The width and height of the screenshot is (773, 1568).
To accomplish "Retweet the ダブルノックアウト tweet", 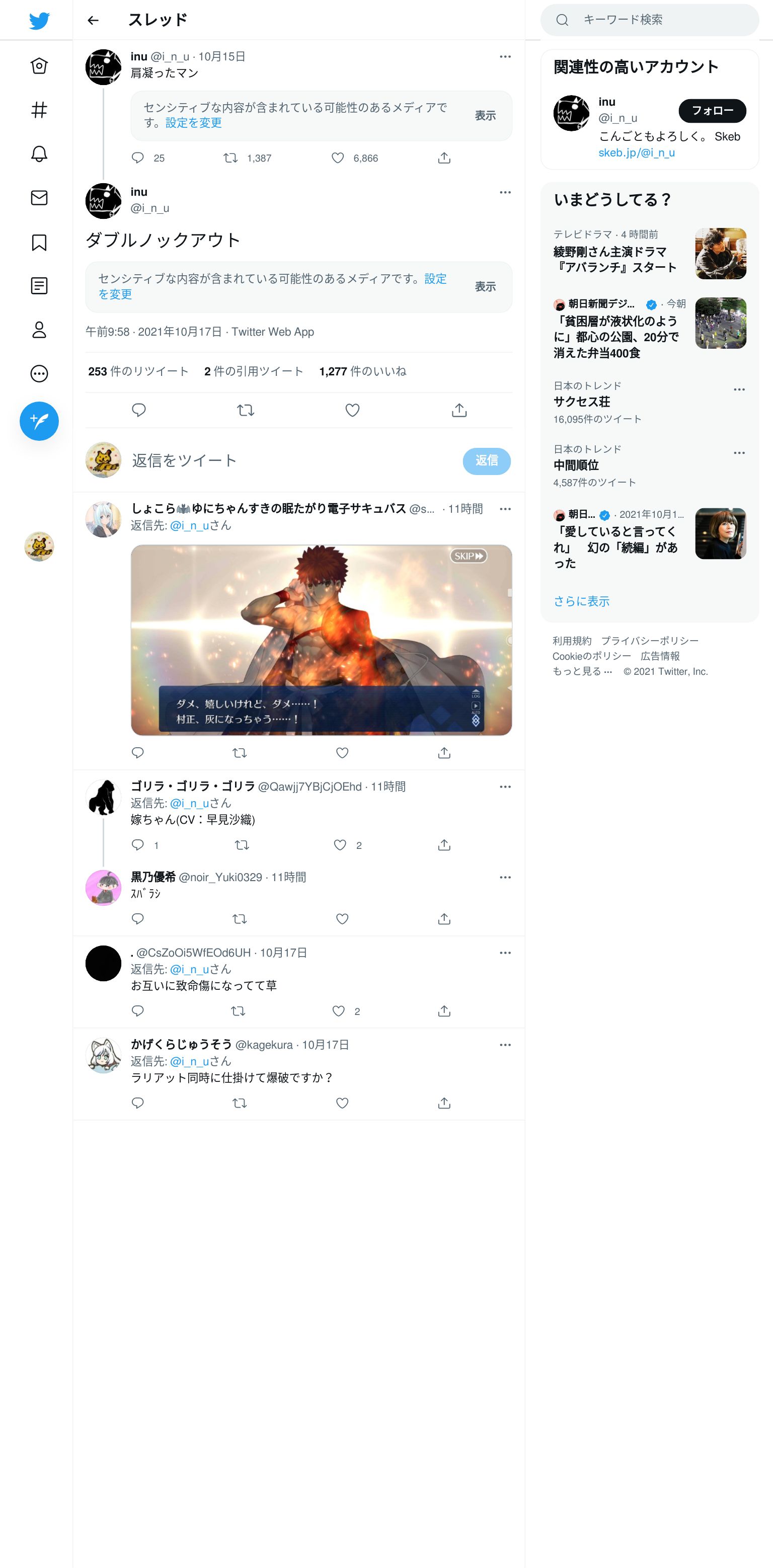I will (245, 410).
